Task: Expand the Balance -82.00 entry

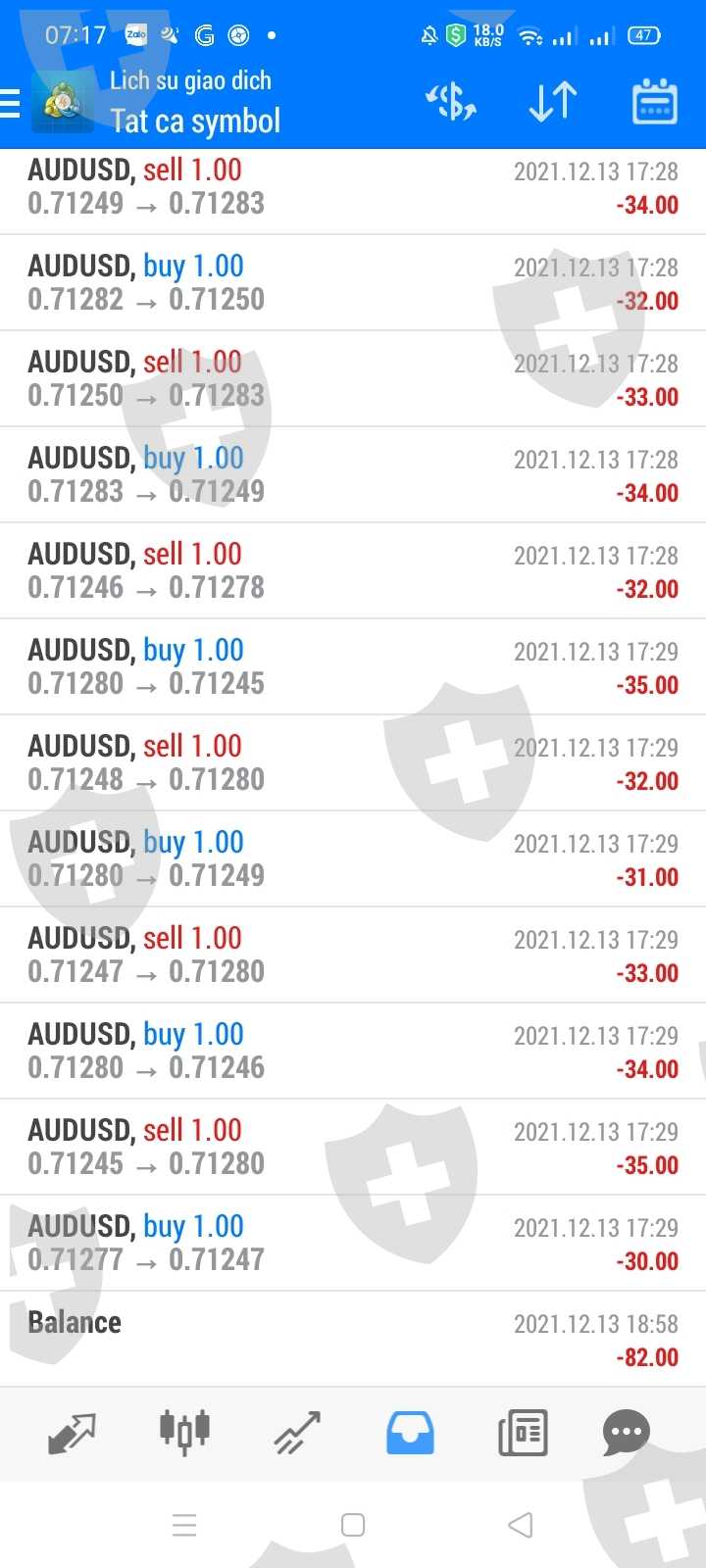Action: [x=353, y=1340]
